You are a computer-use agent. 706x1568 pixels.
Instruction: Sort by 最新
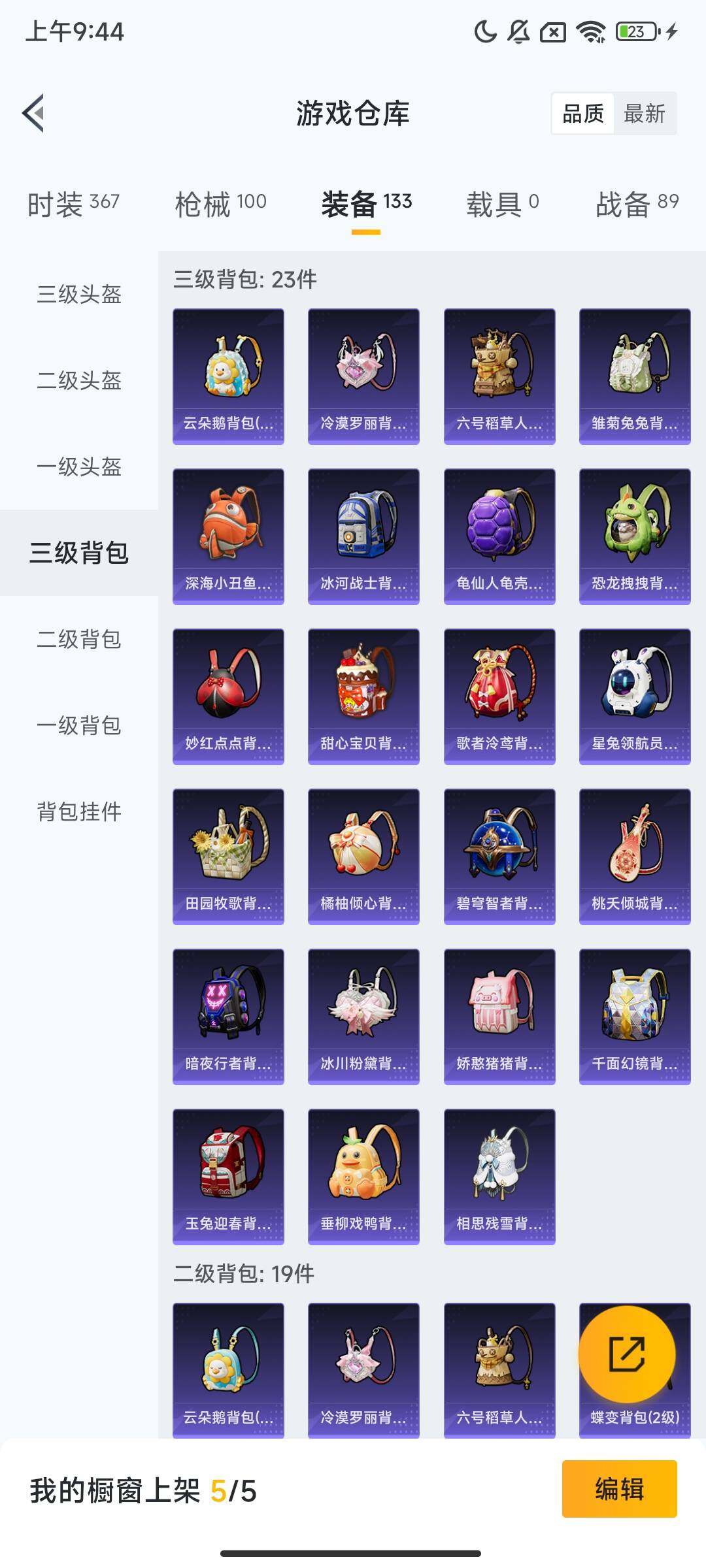[x=644, y=114]
